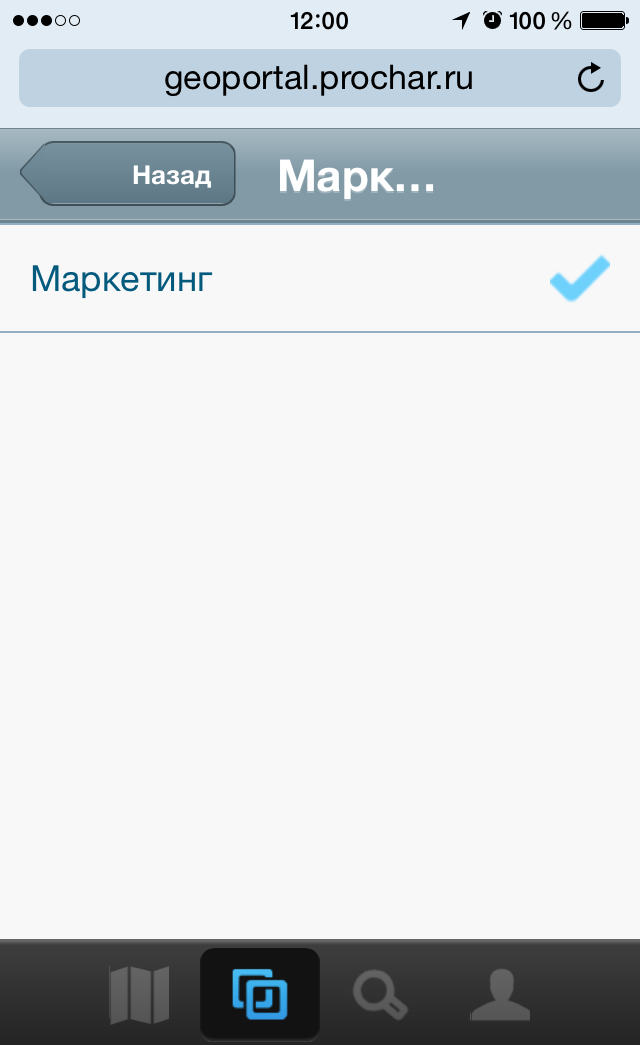
Task: Reload the page in the browser
Action: click(x=591, y=78)
